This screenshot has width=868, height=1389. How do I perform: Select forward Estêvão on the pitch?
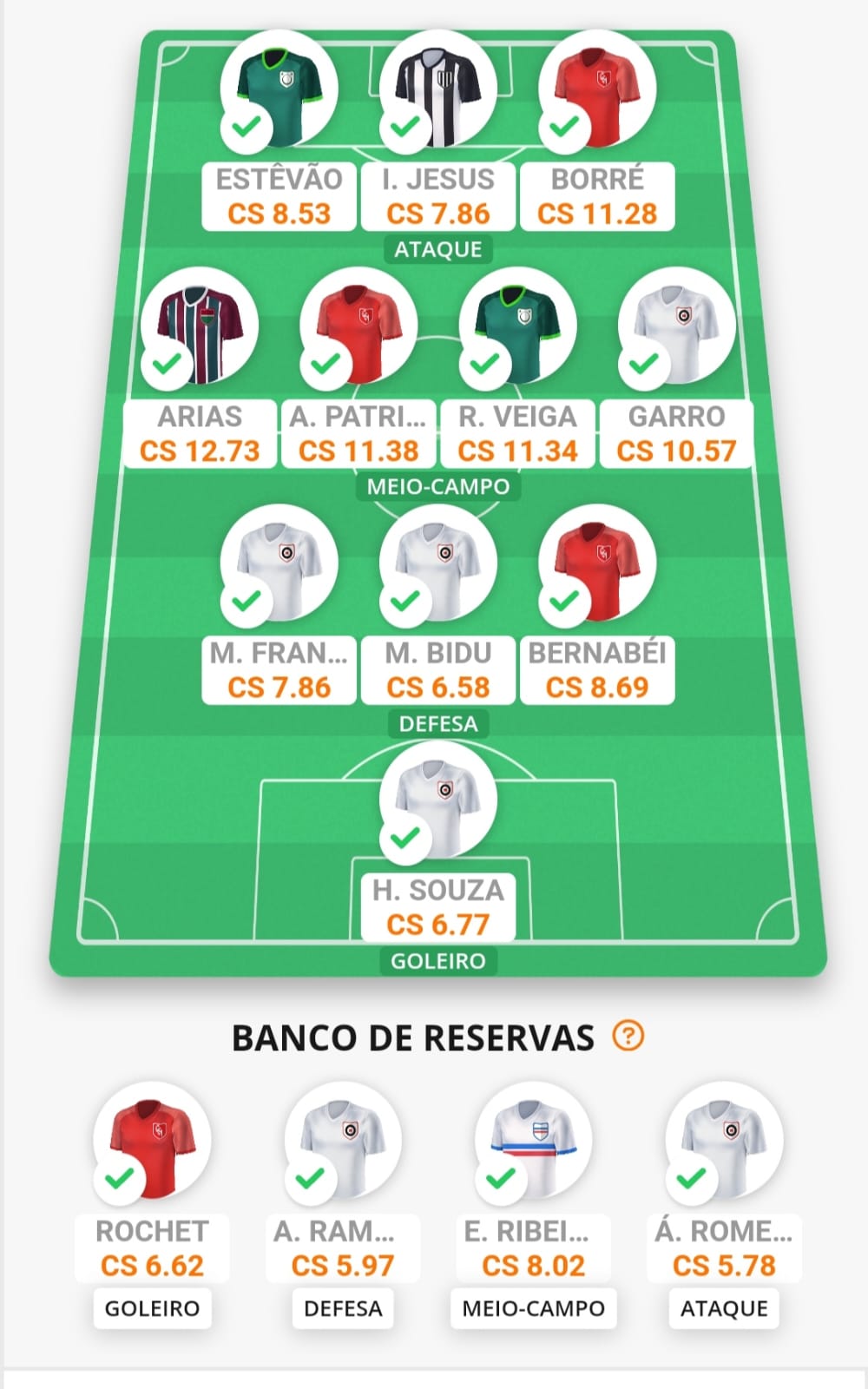tap(279, 130)
